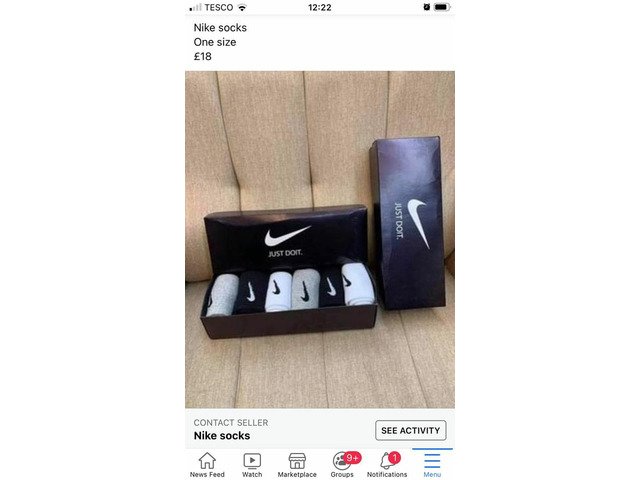Tap the See Activity button

[410, 430]
